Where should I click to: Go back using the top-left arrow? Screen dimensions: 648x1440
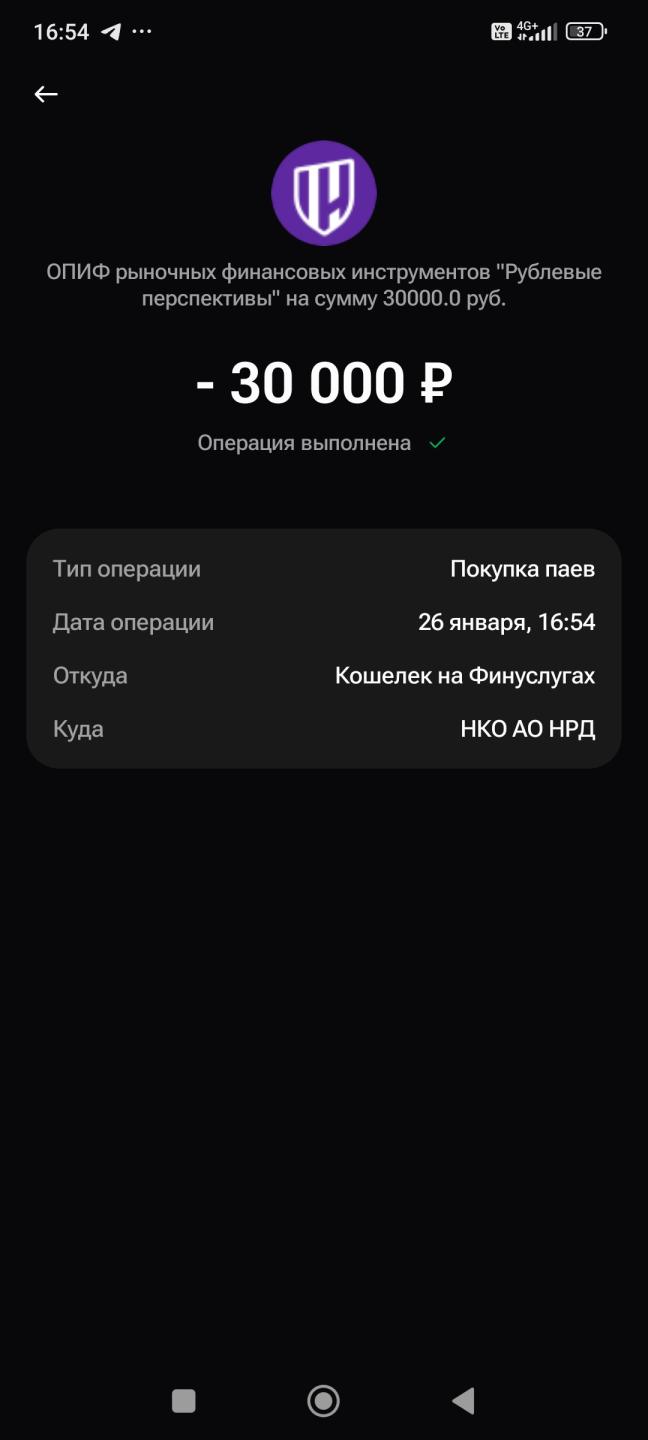[46, 94]
